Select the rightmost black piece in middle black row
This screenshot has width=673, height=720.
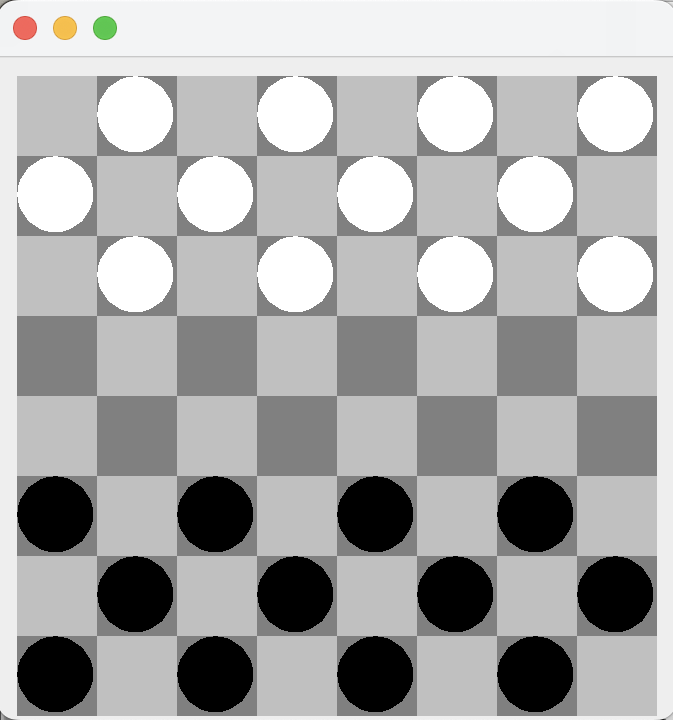pyautogui.click(x=615, y=594)
